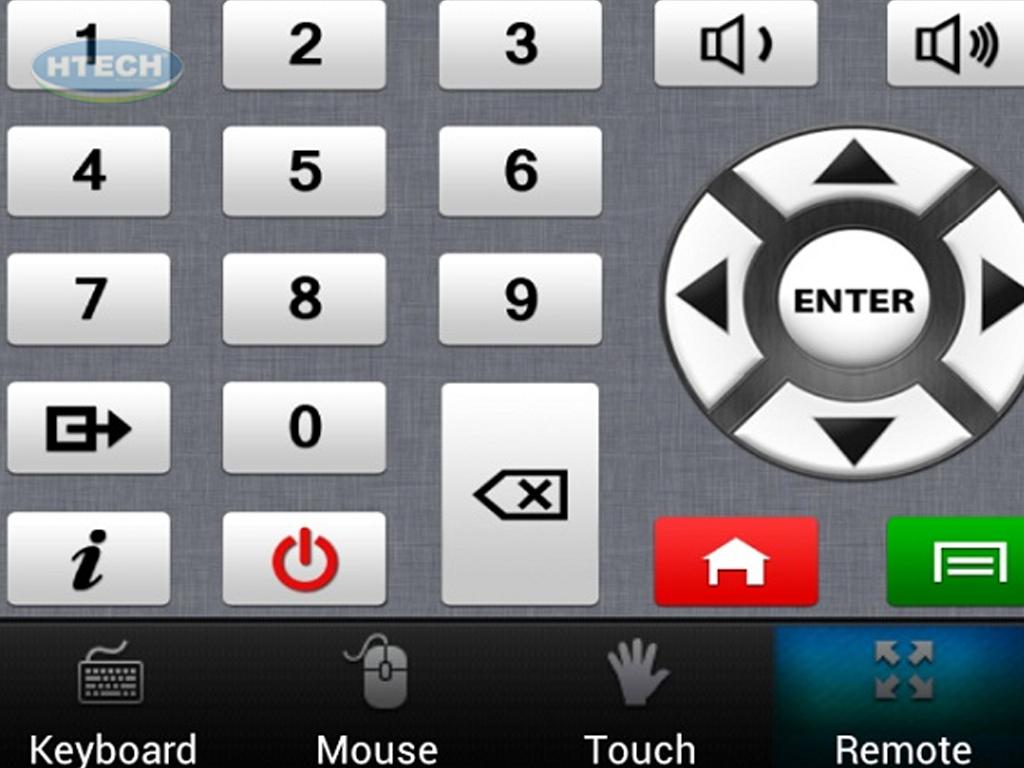Navigate up with the D-pad arrow
The width and height of the screenshot is (1024, 768).
(x=854, y=165)
